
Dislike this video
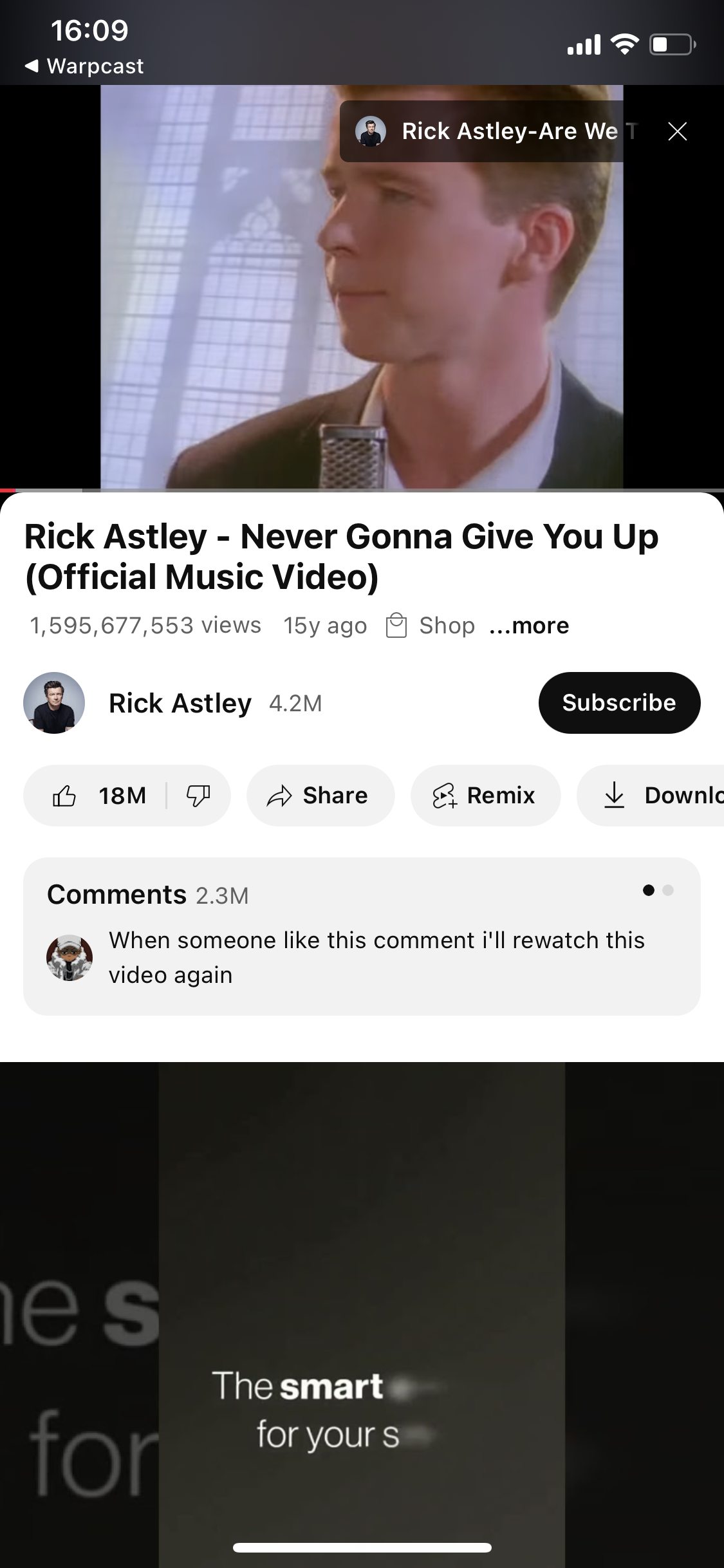(198, 796)
